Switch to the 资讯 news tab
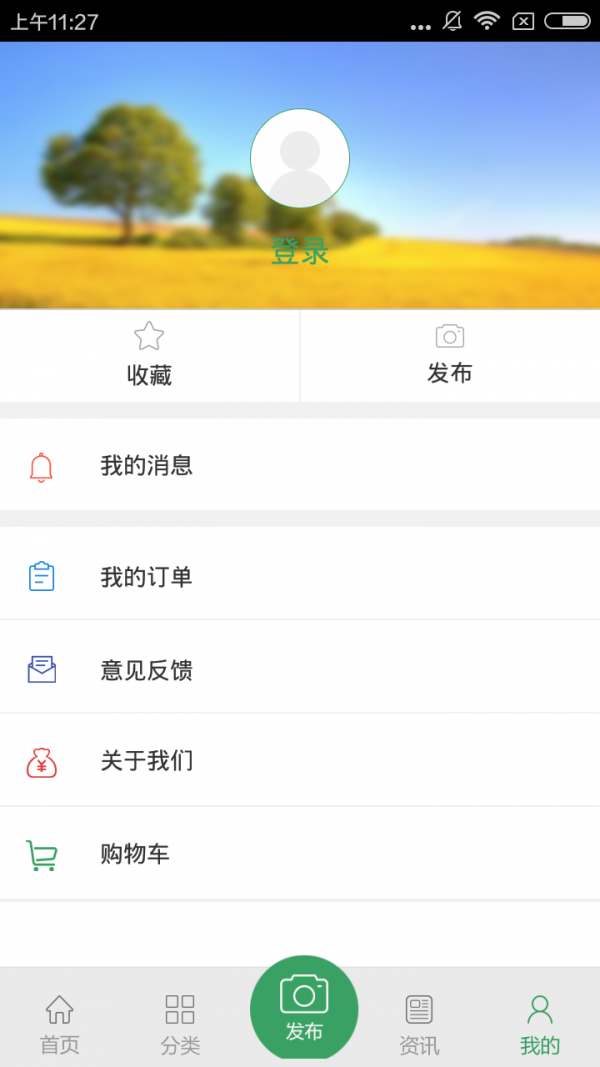The width and height of the screenshot is (600, 1067). coord(419,1024)
